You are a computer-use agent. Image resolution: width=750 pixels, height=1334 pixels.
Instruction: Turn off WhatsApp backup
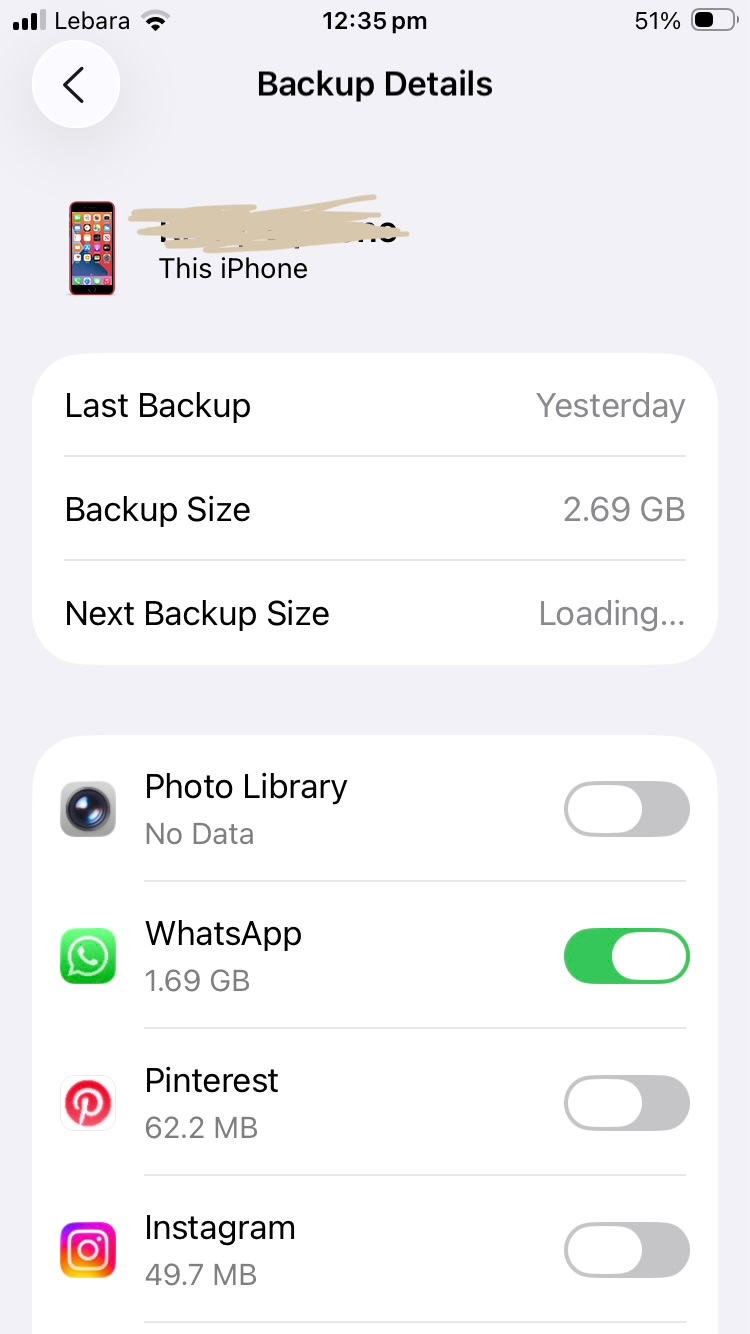pos(627,956)
